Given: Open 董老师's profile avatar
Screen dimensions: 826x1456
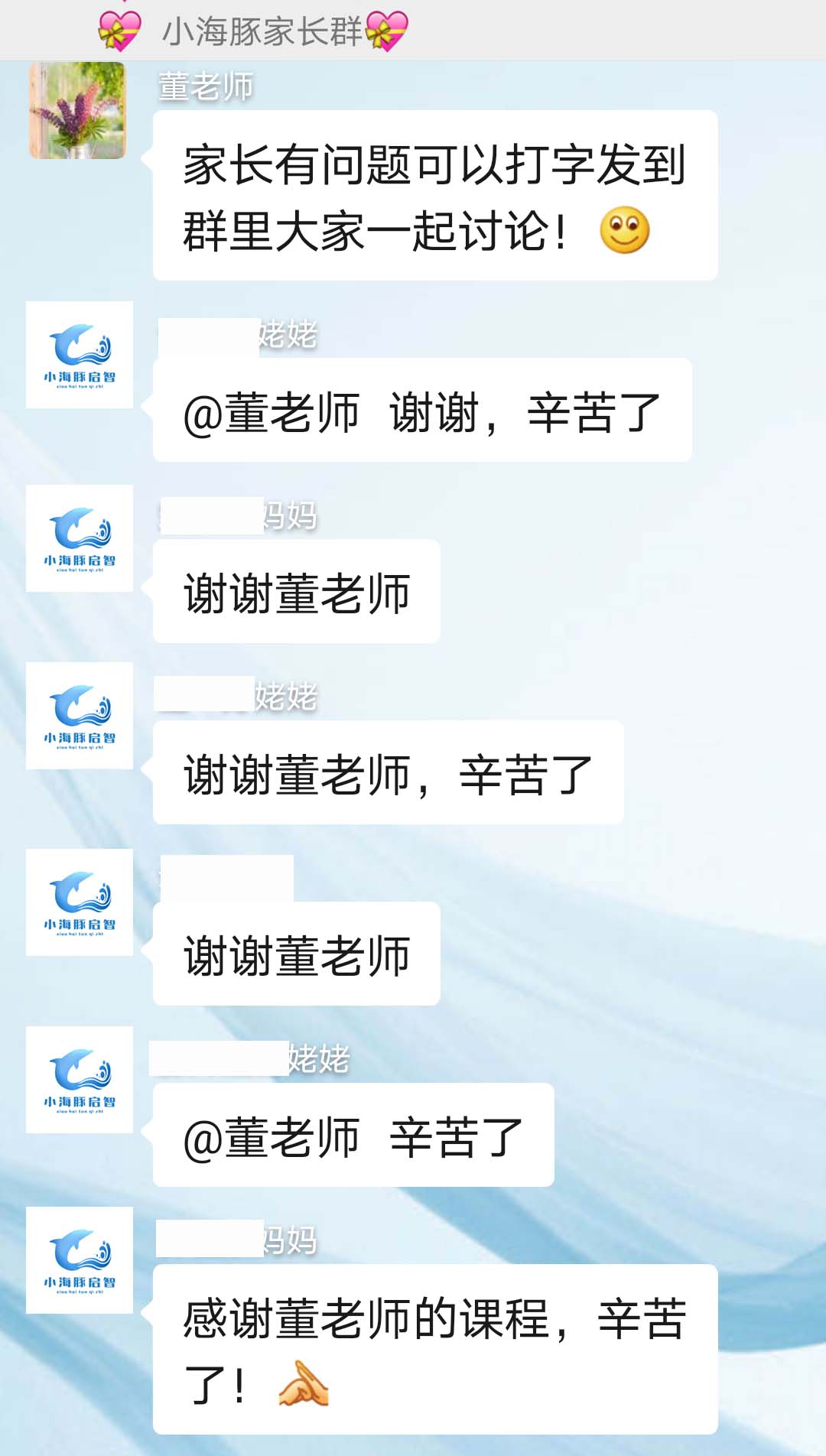Looking at the screenshot, I should tap(78, 111).
